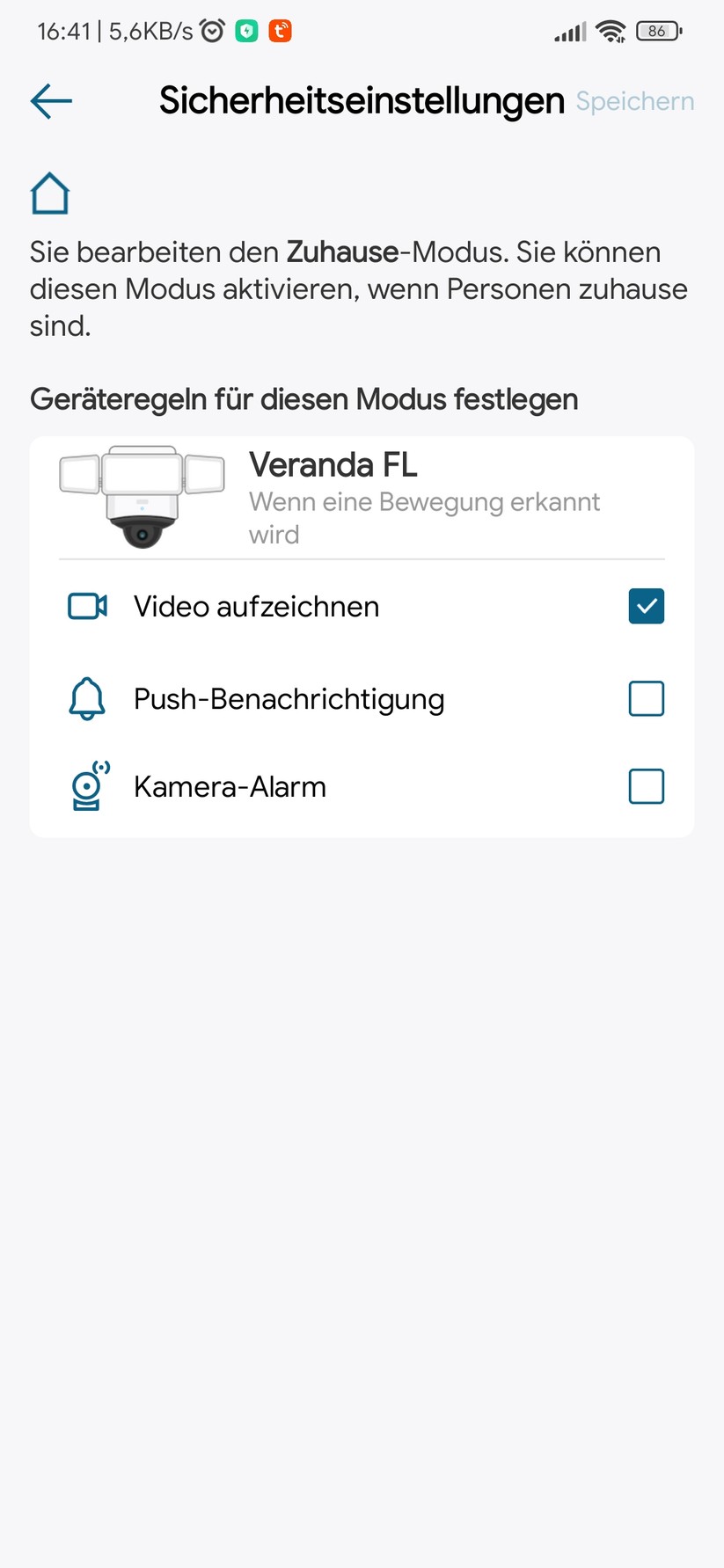Enable the Kamera-Alarm checkbox

click(x=646, y=786)
